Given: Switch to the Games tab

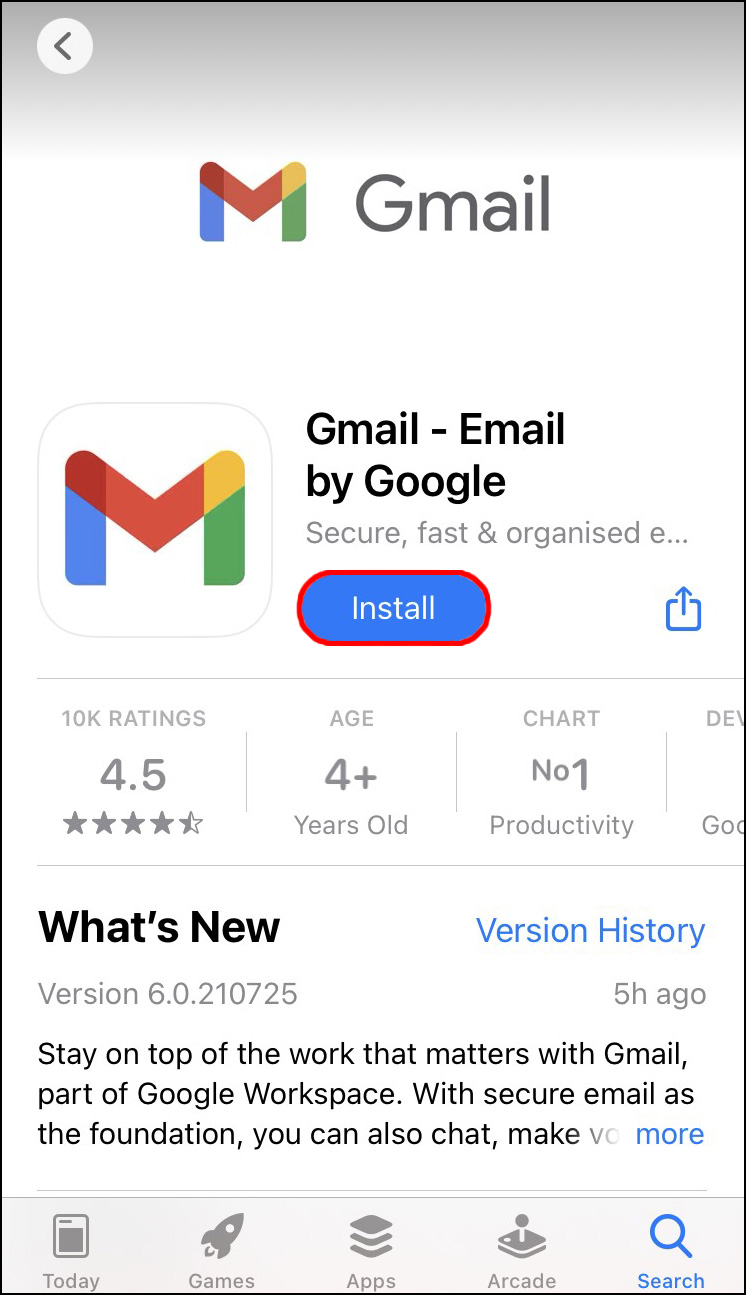Looking at the screenshot, I should [221, 1250].
